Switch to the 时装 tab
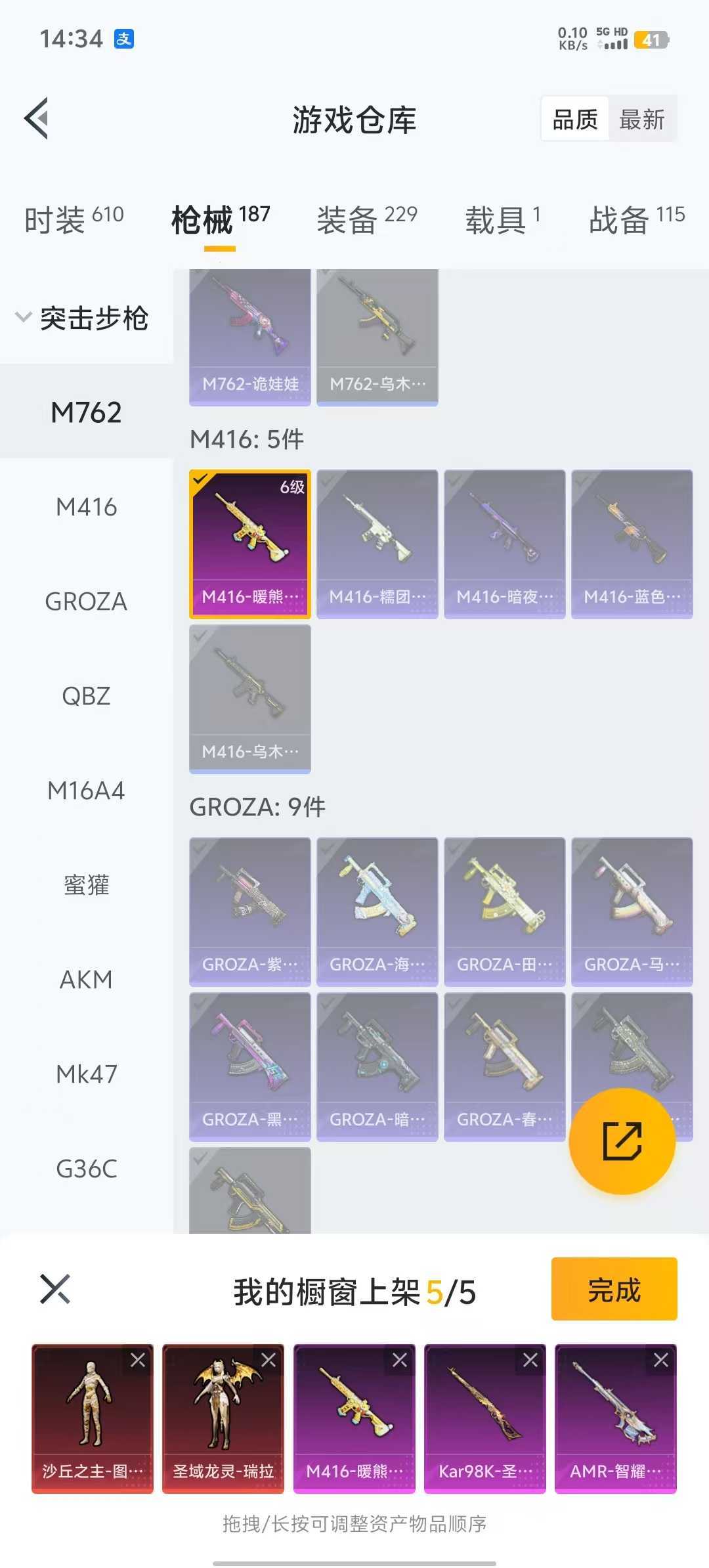The image size is (709, 1568). [74, 219]
